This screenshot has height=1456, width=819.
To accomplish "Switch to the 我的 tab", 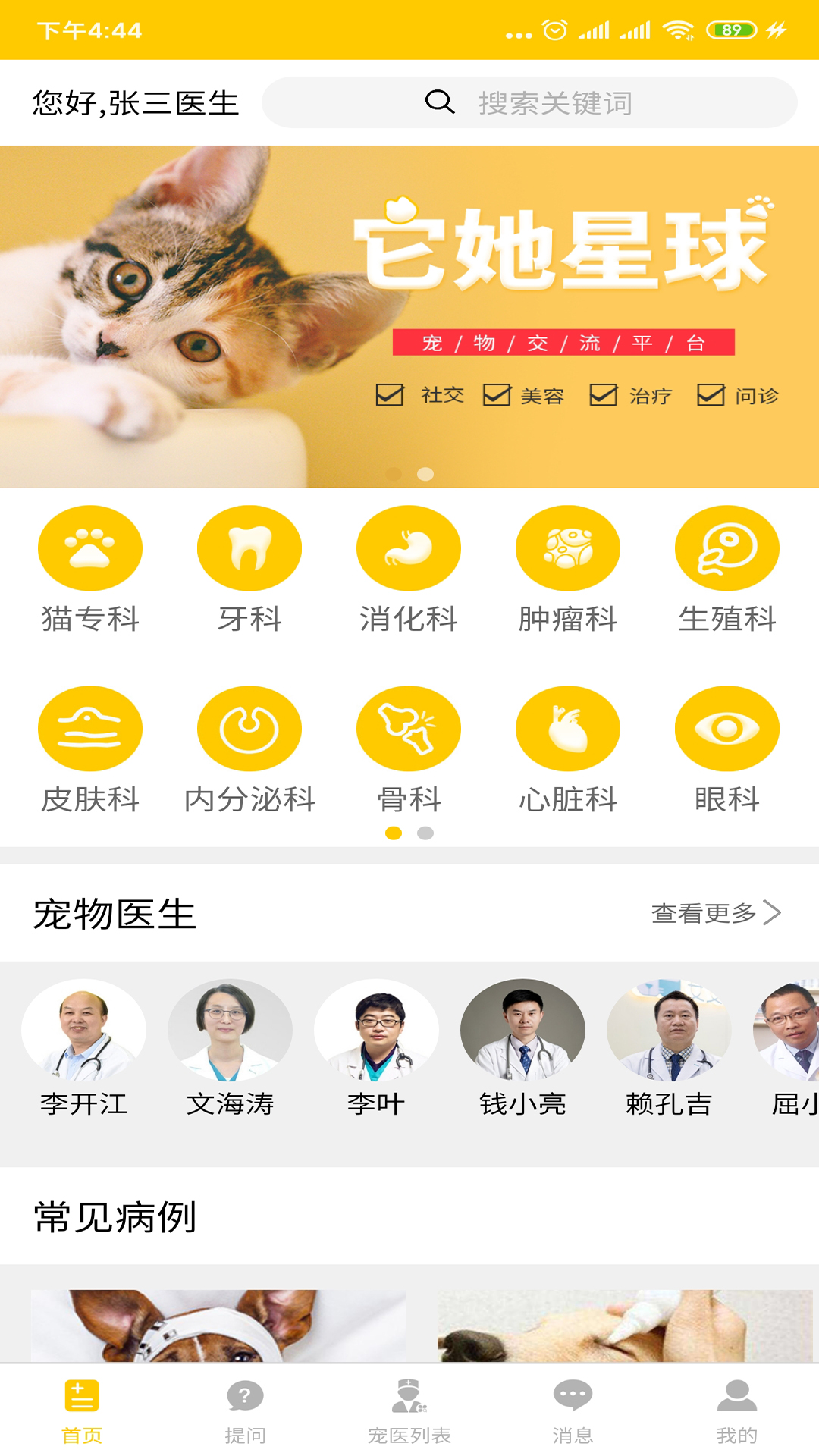I will click(737, 1410).
